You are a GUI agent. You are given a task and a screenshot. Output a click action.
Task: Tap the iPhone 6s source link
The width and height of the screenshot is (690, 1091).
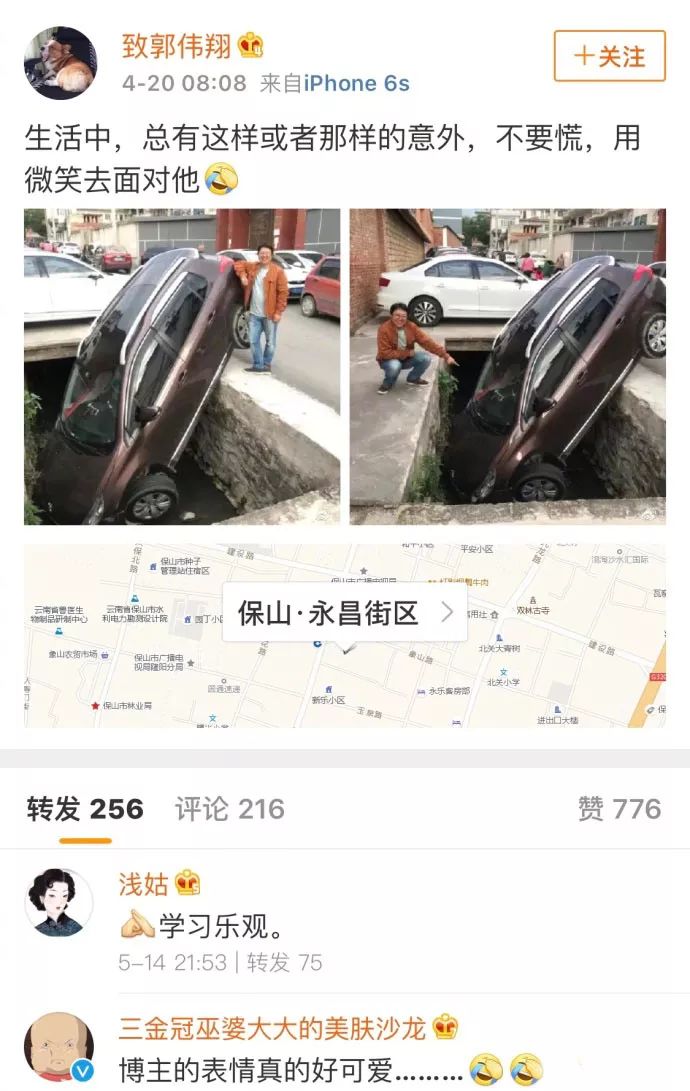[356, 84]
